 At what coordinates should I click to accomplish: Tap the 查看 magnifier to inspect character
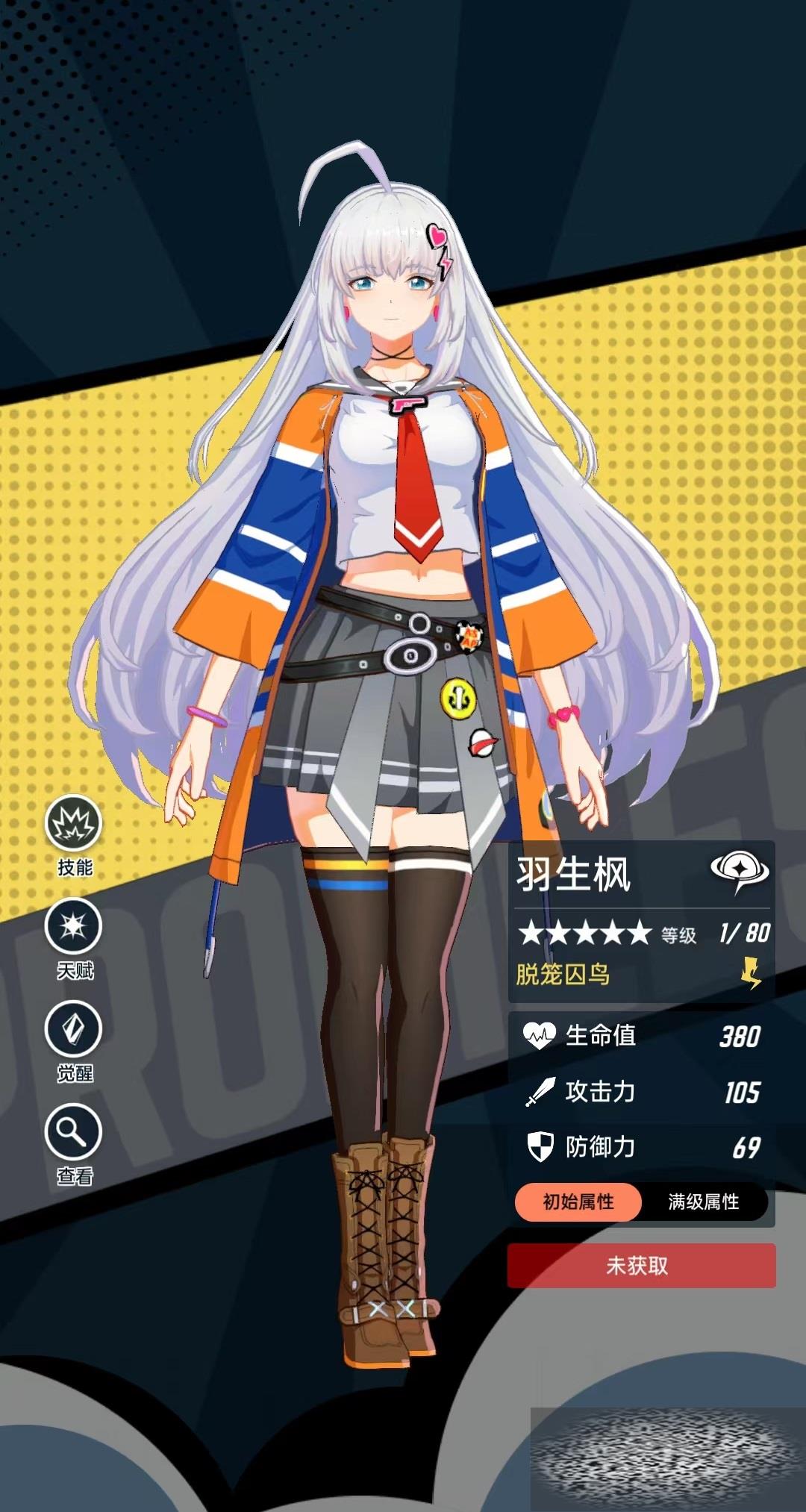(74, 1132)
